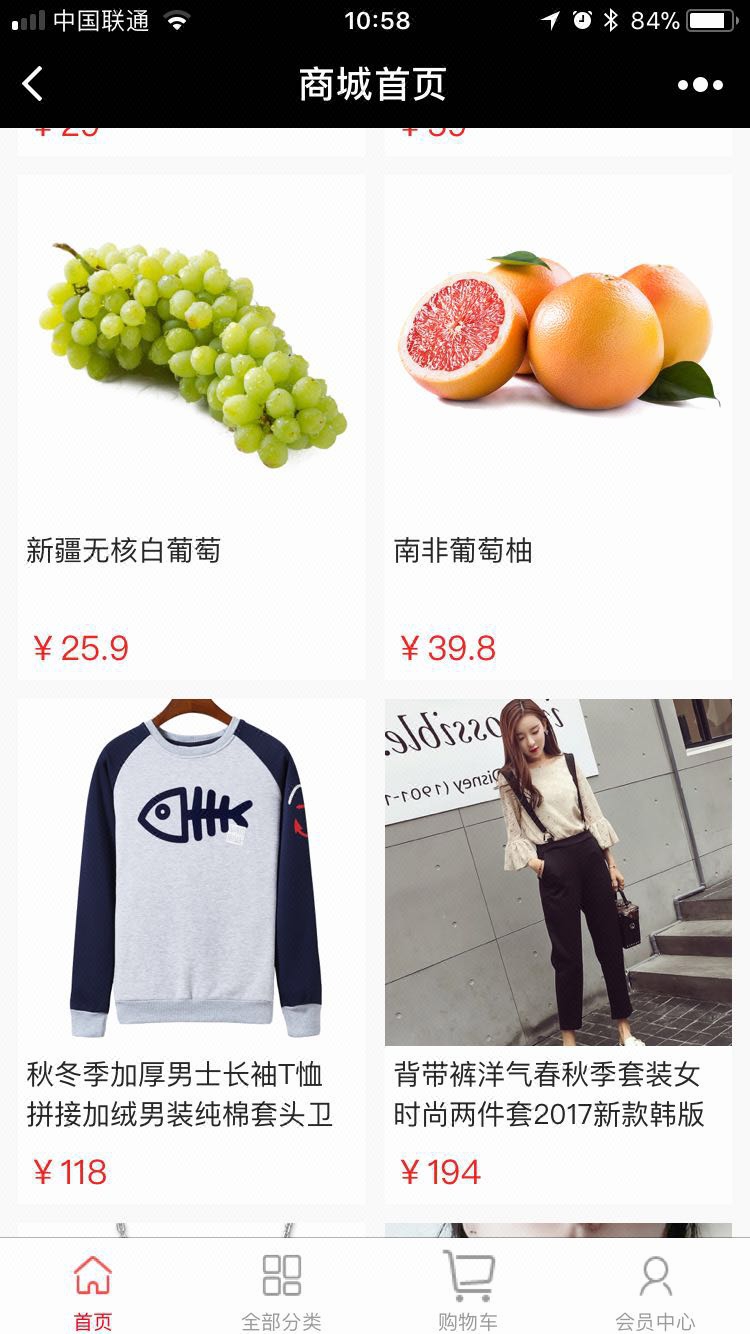Viewport: 750px width, 1334px height.
Task: Open the 购物车 shopping cart tab
Action: click(x=468, y=1290)
